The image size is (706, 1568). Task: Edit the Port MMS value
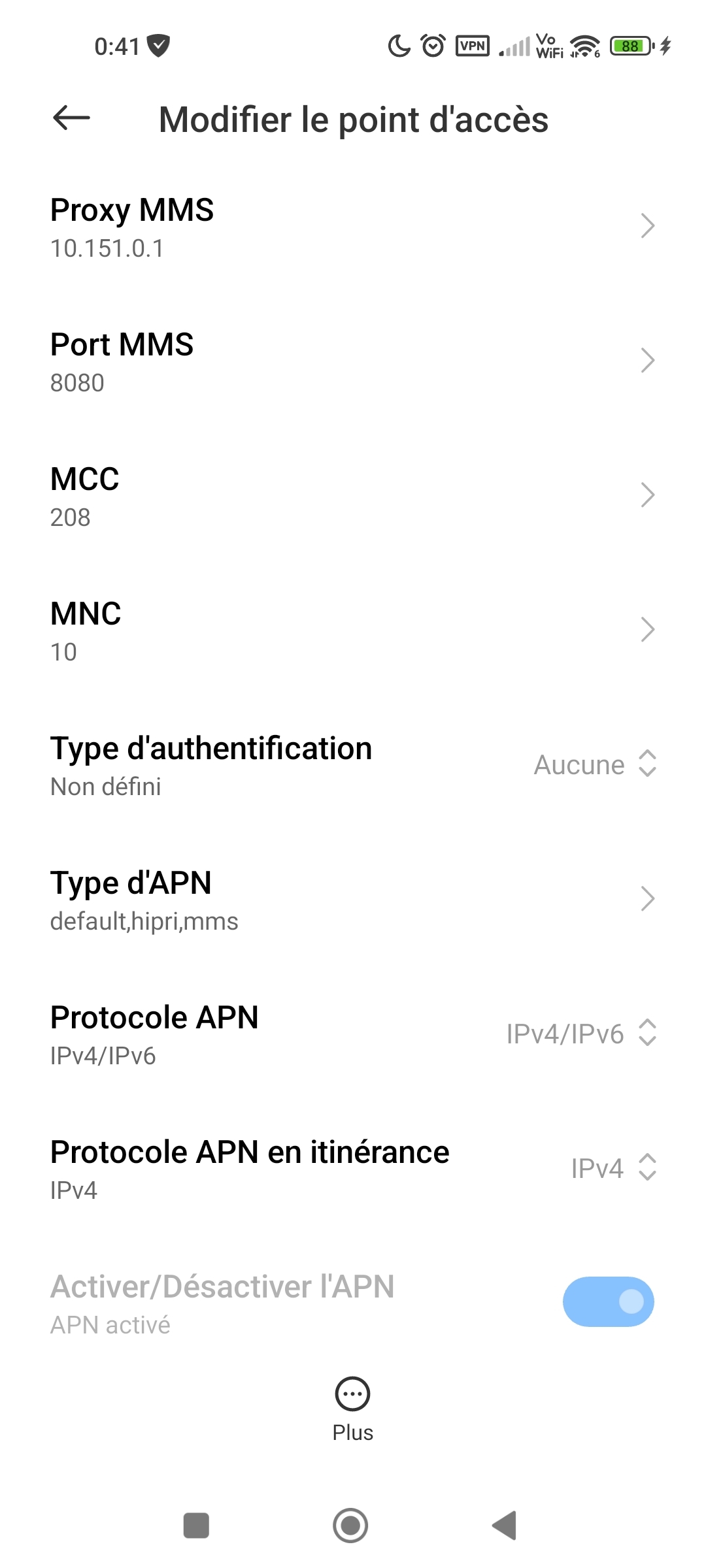tap(353, 361)
